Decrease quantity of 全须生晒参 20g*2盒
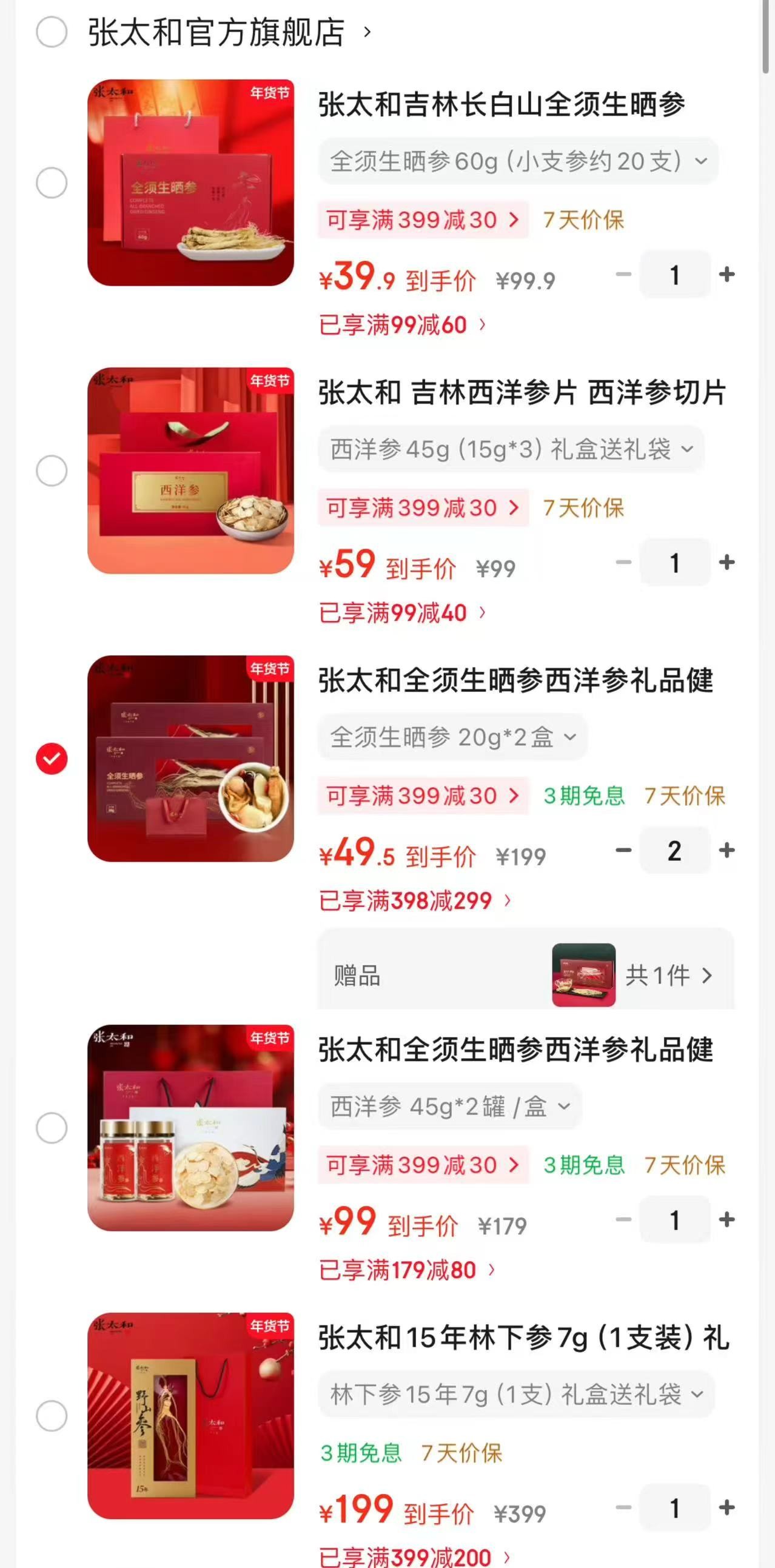Screen dimensions: 775x1568 (623, 850)
